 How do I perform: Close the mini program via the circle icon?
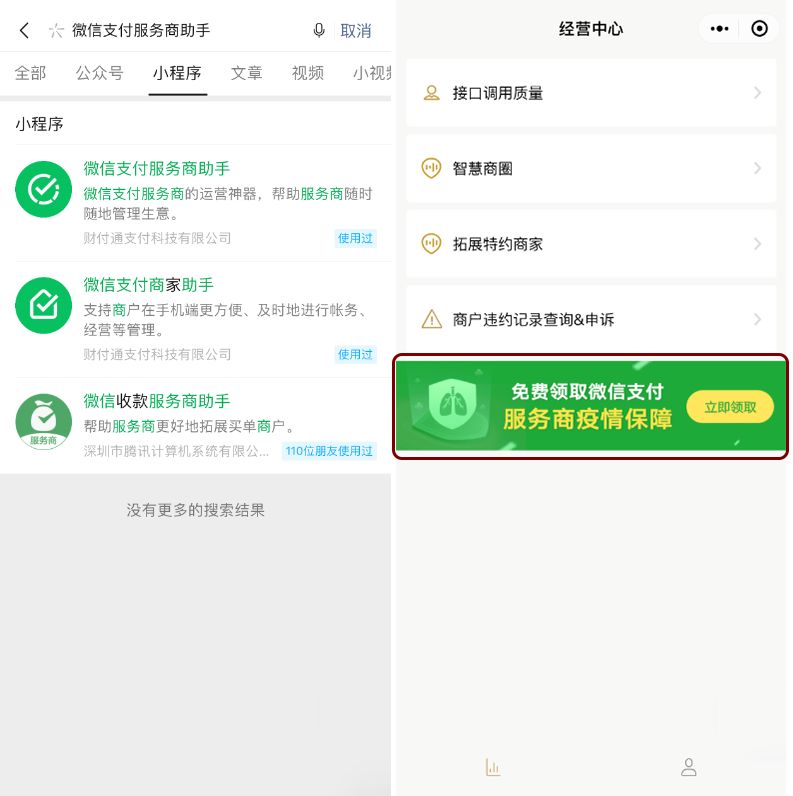coord(759,29)
